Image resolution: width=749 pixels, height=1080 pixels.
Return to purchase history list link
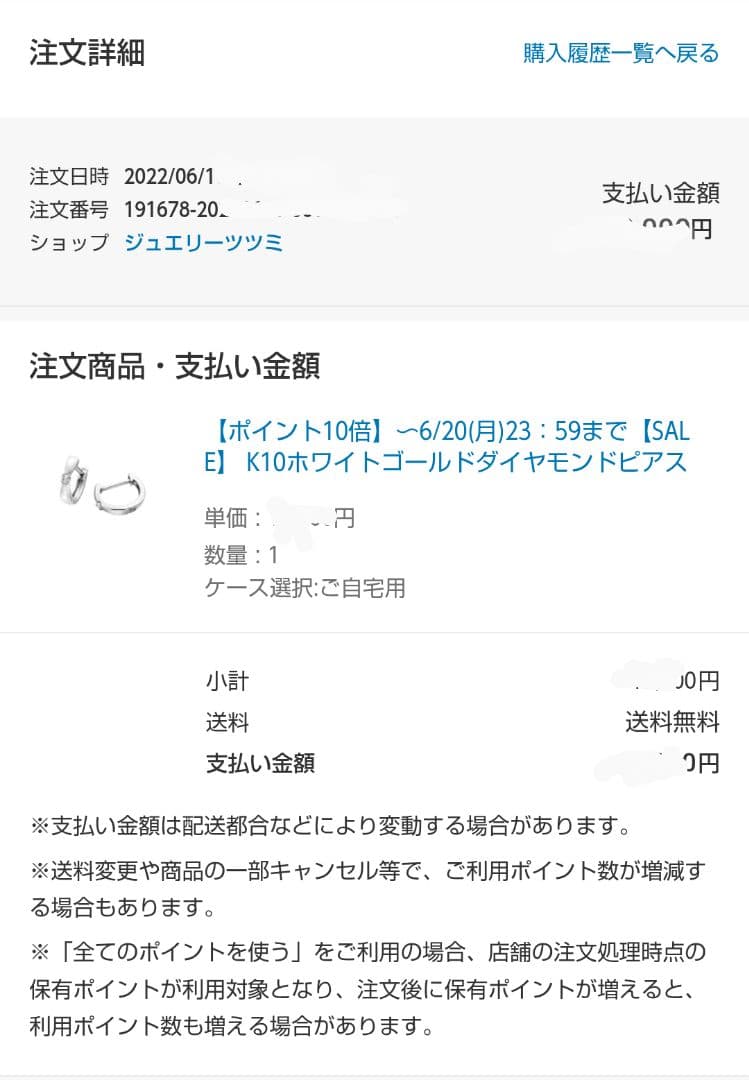621,53
